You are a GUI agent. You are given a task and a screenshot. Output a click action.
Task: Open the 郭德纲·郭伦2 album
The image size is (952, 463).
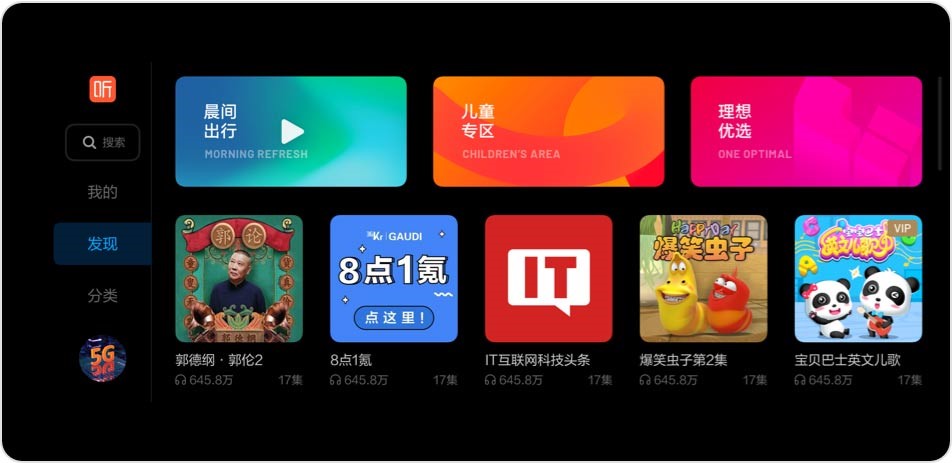(239, 279)
